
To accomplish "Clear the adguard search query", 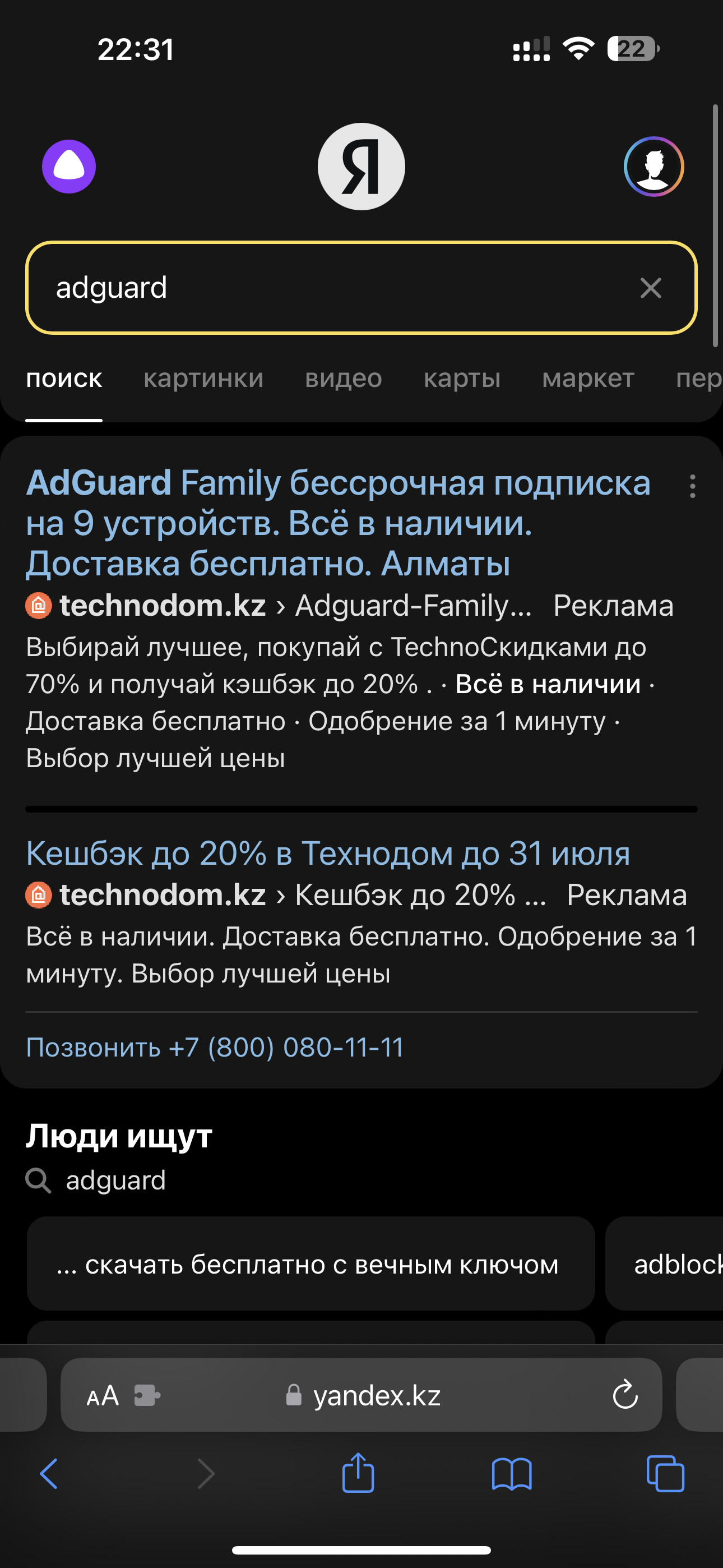I will point(651,288).
